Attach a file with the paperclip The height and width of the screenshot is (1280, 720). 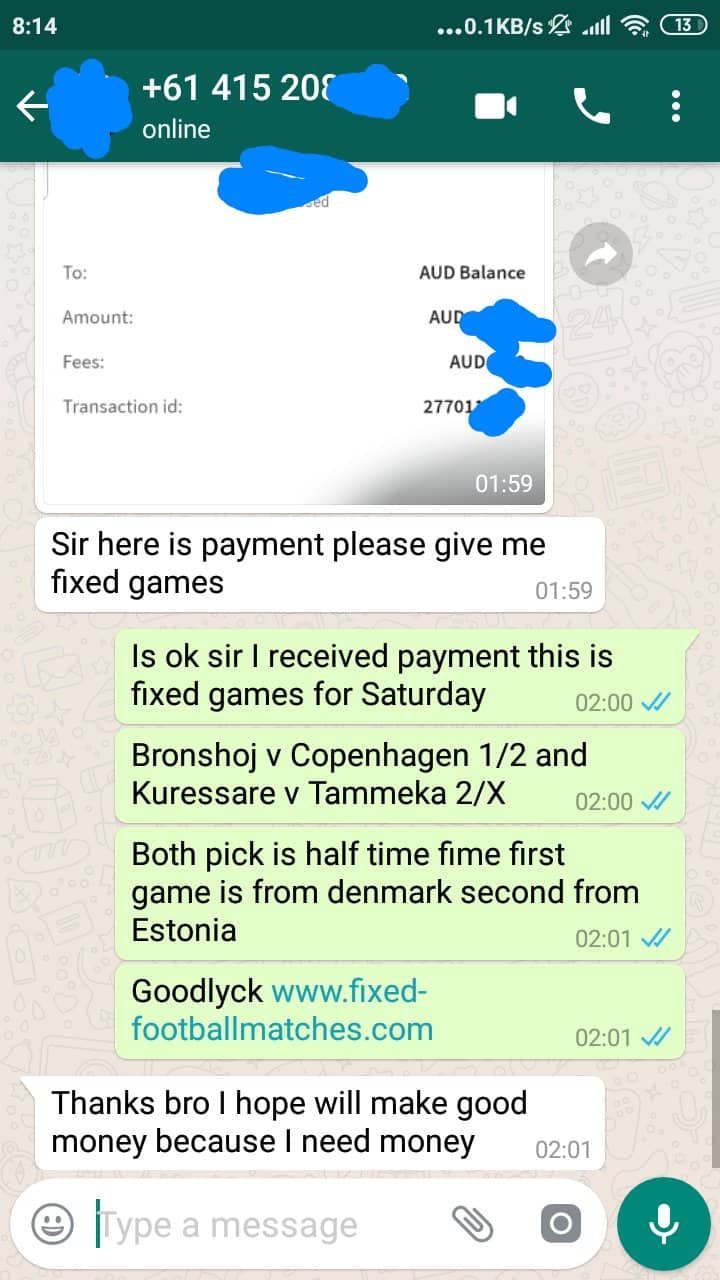coord(473,1224)
